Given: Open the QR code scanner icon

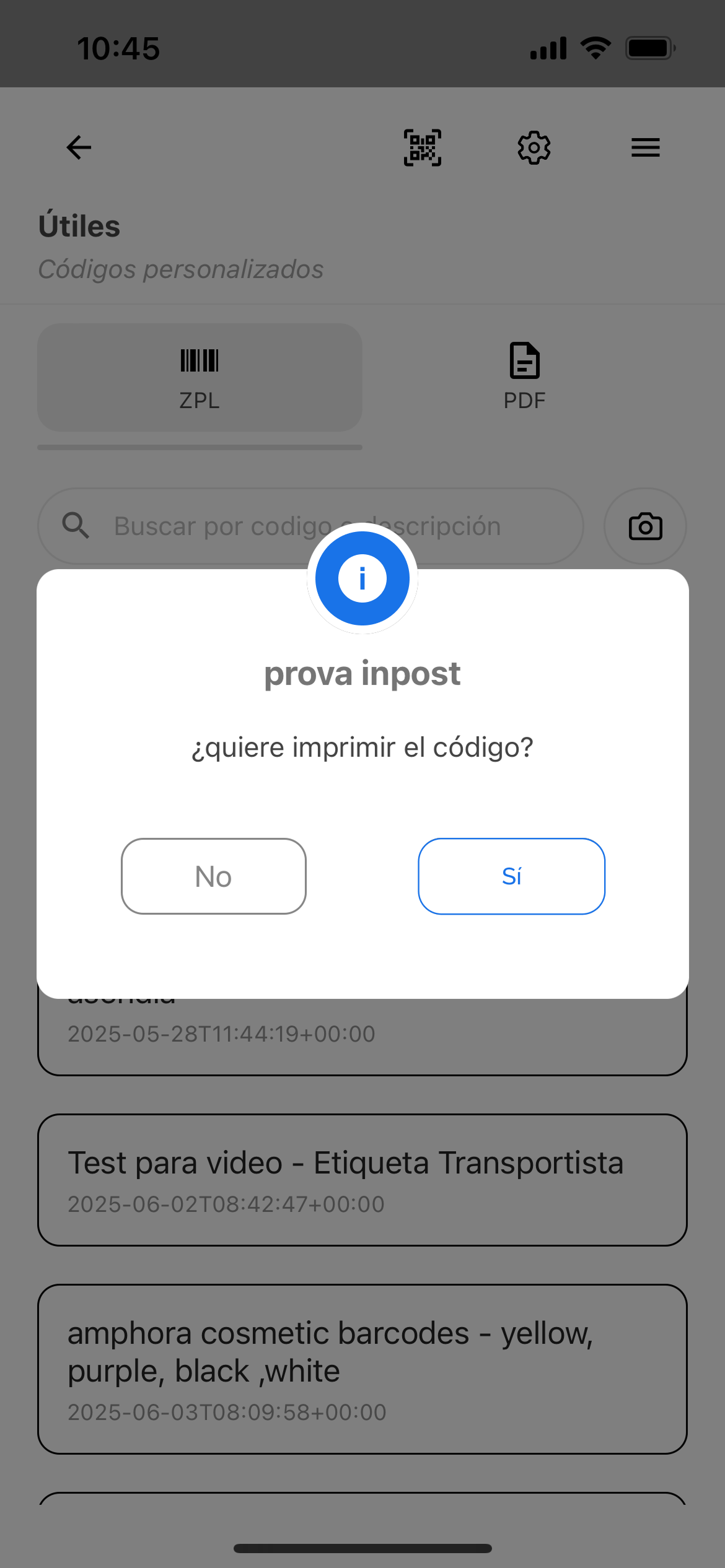Looking at the screenshot, I should 422,147.
